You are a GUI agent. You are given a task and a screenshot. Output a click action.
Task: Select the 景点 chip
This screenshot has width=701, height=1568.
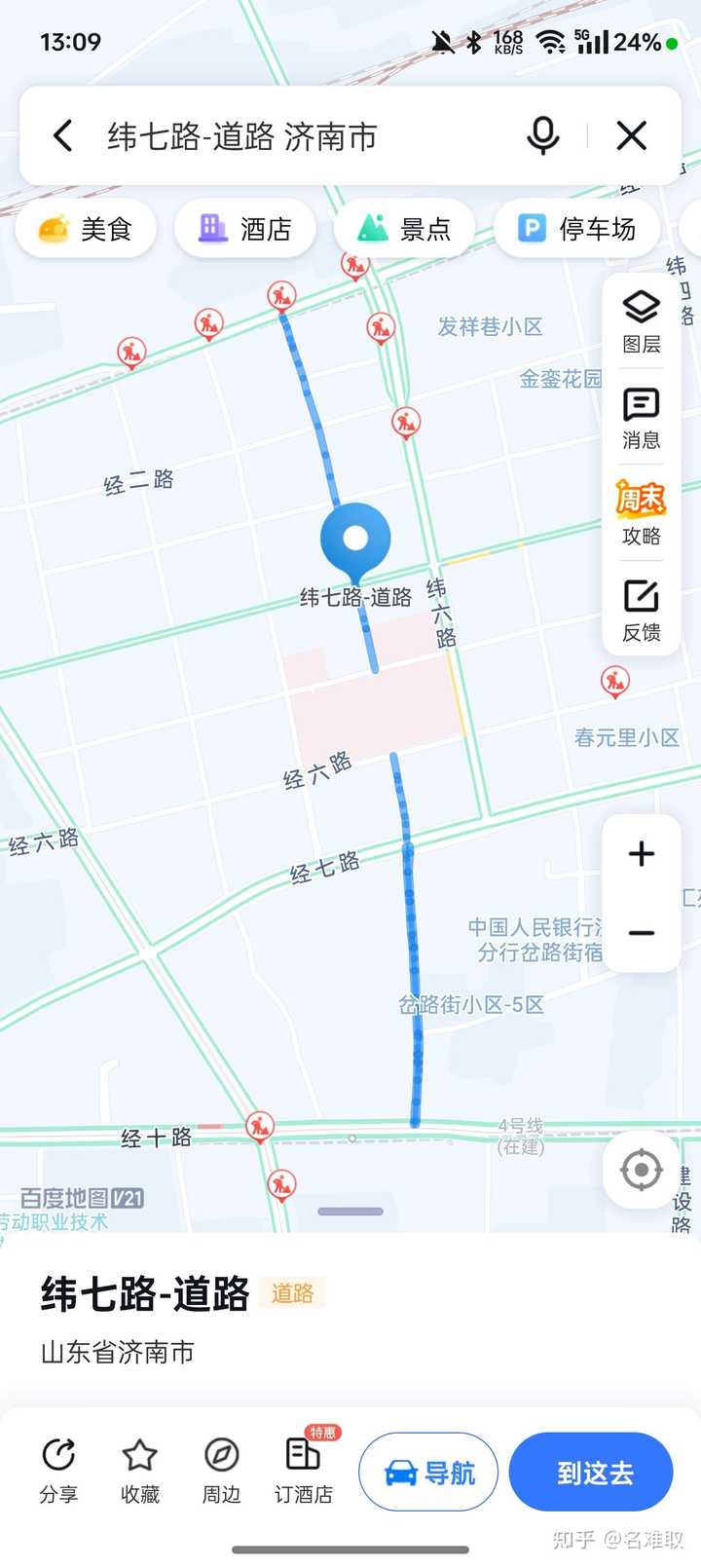tap(404, 230)
